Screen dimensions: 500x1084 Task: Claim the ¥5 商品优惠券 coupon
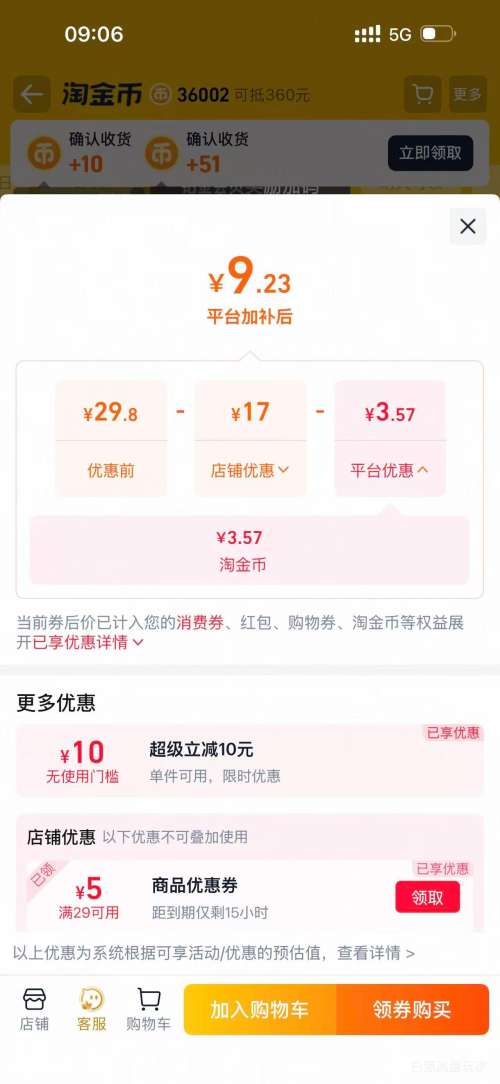point(427,897)
